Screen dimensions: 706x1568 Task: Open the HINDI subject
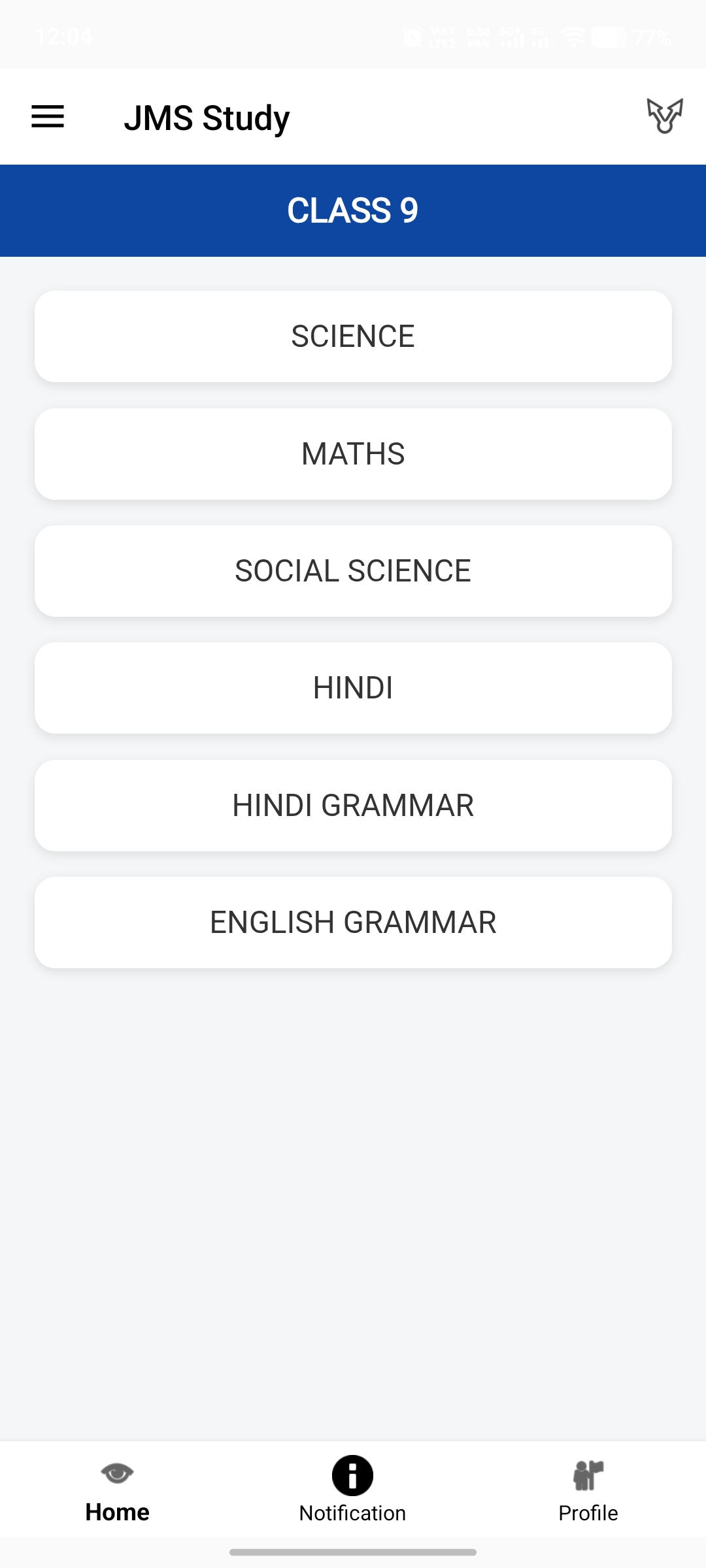coord(353,688)
